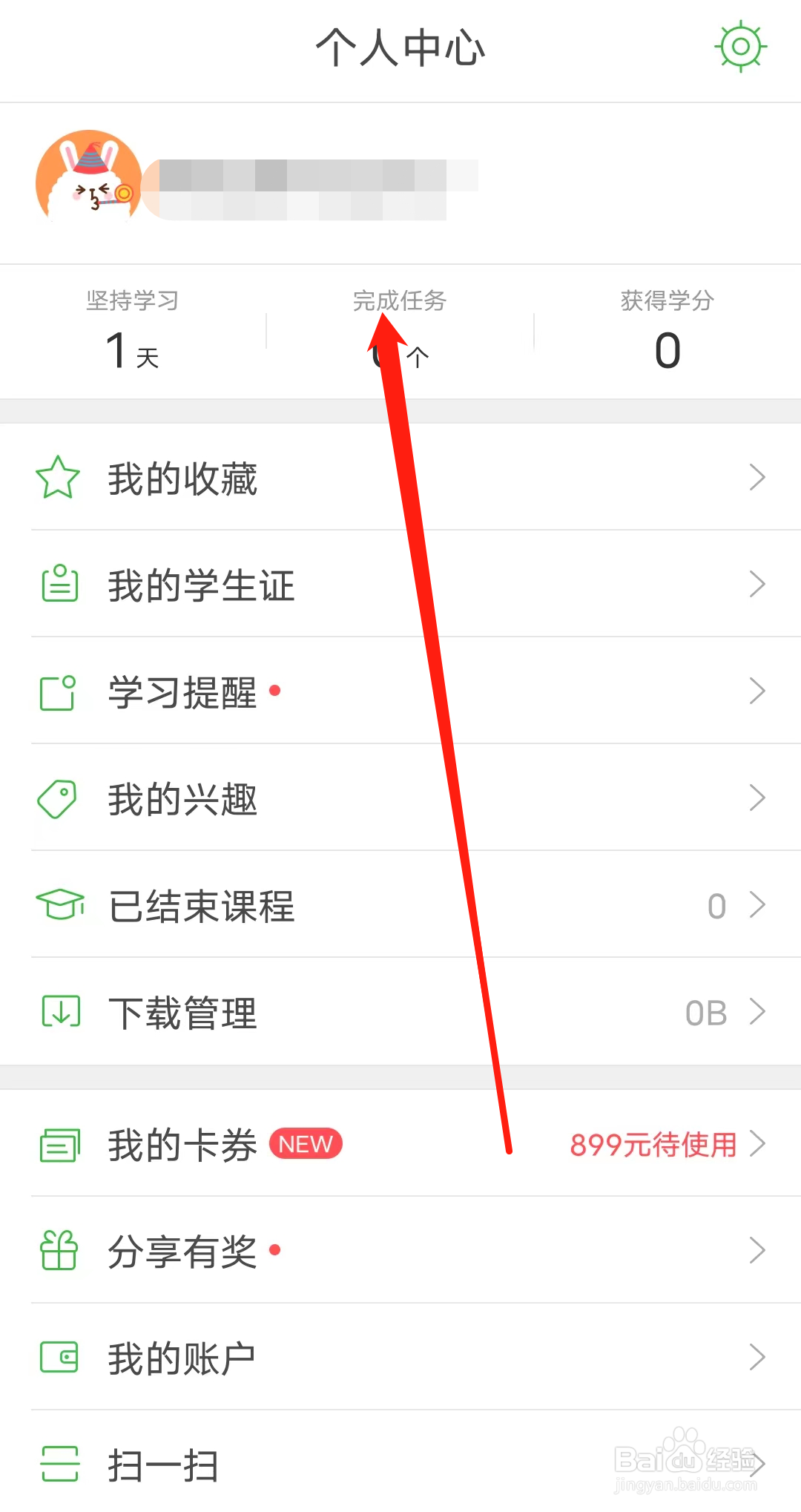Screen dimensions: 801x1512
Task: Click the star icon beside 我的收藏
Action: tap(59, 479)
